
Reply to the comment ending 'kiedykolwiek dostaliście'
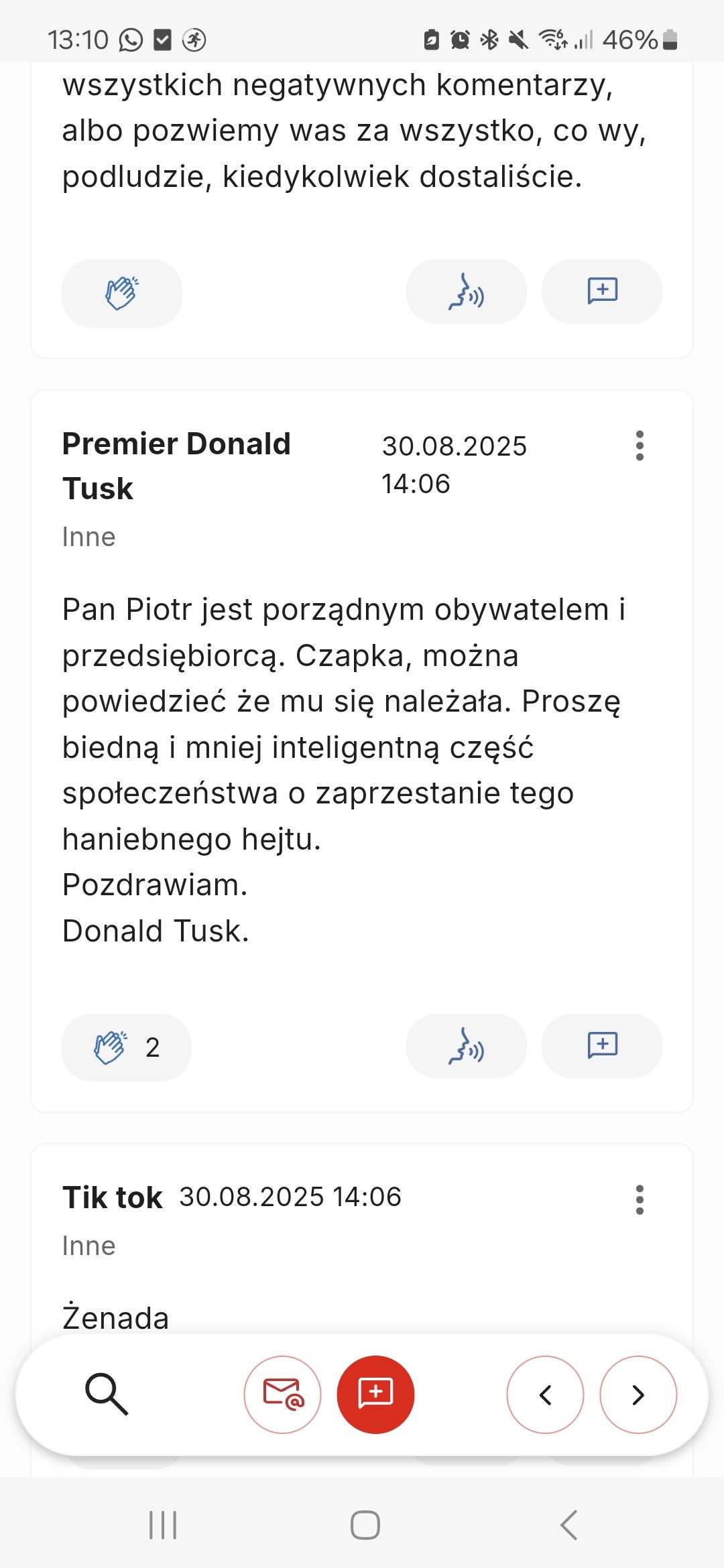click(601, 291)
